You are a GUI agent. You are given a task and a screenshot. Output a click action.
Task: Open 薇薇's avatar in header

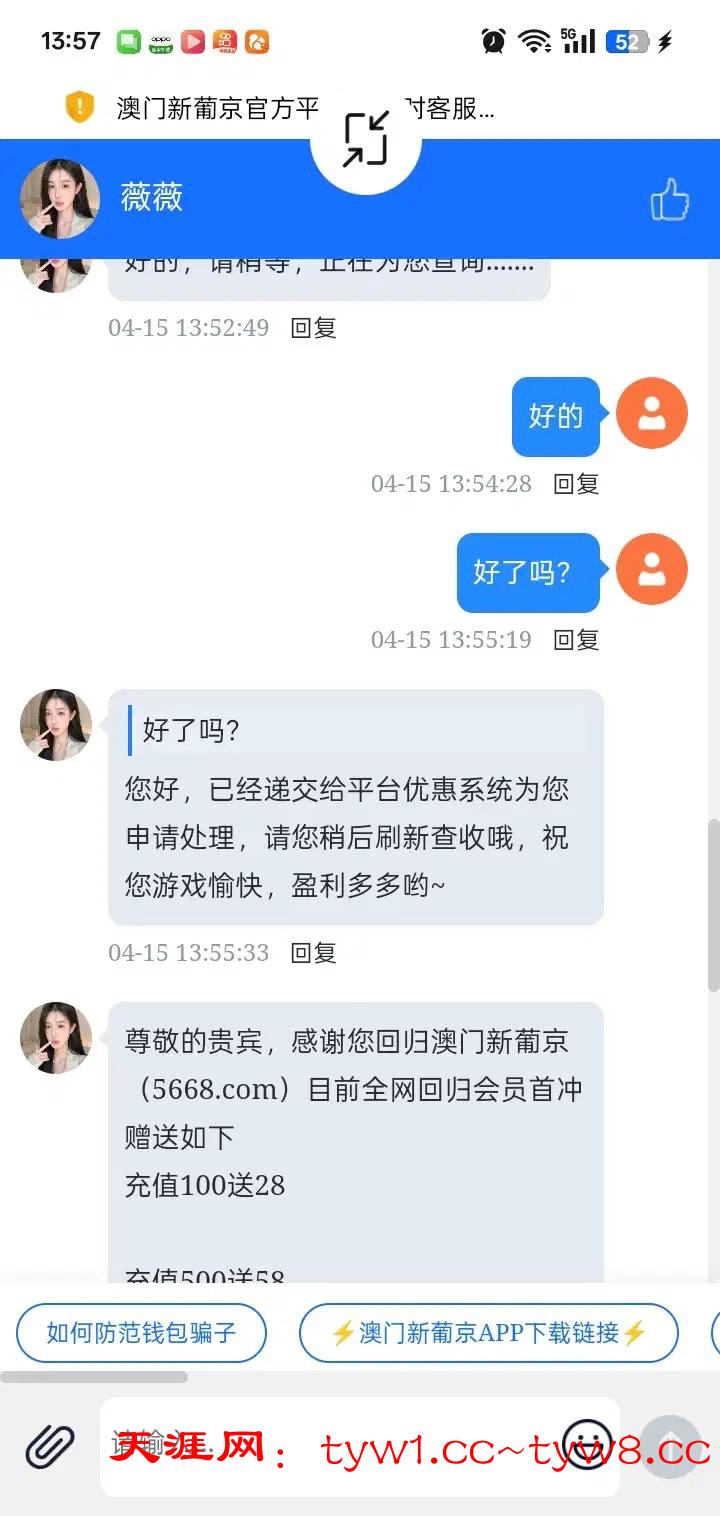pyautogui.click(x=60, y=199)
